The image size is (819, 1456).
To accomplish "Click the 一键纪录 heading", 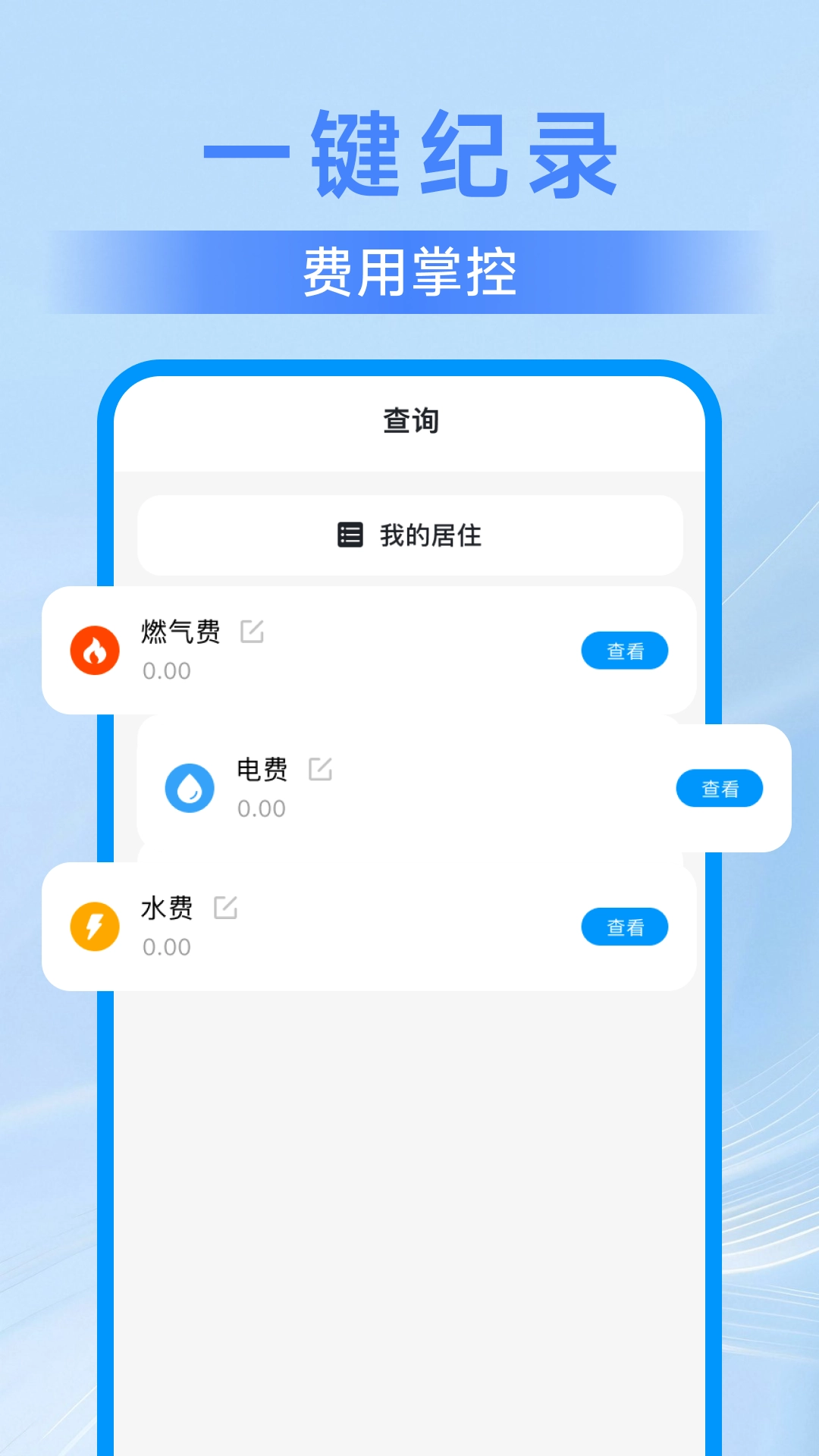I will [409, 155].
